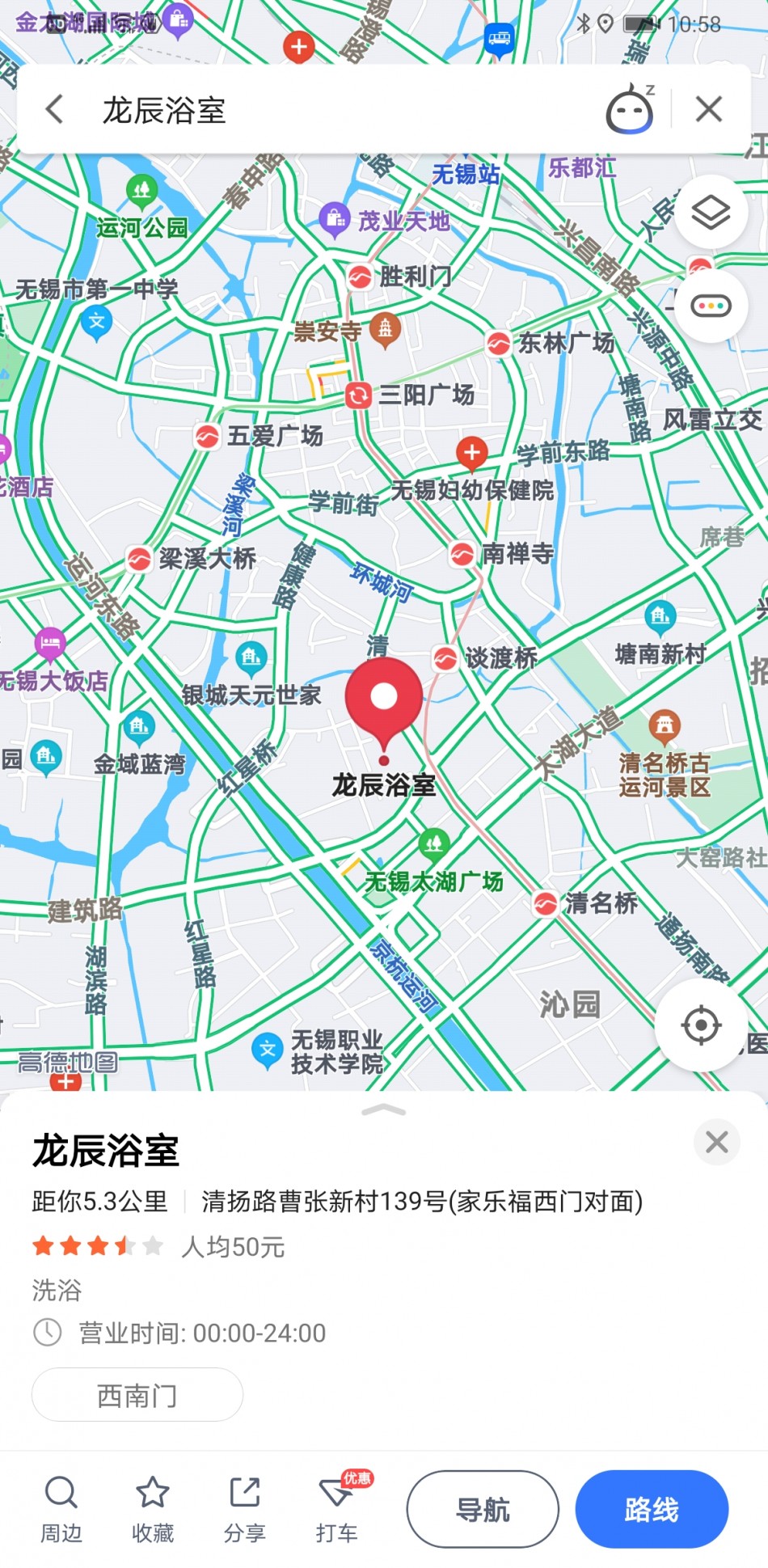
Task: View 路线 route options
Action: pos(652,1509)
